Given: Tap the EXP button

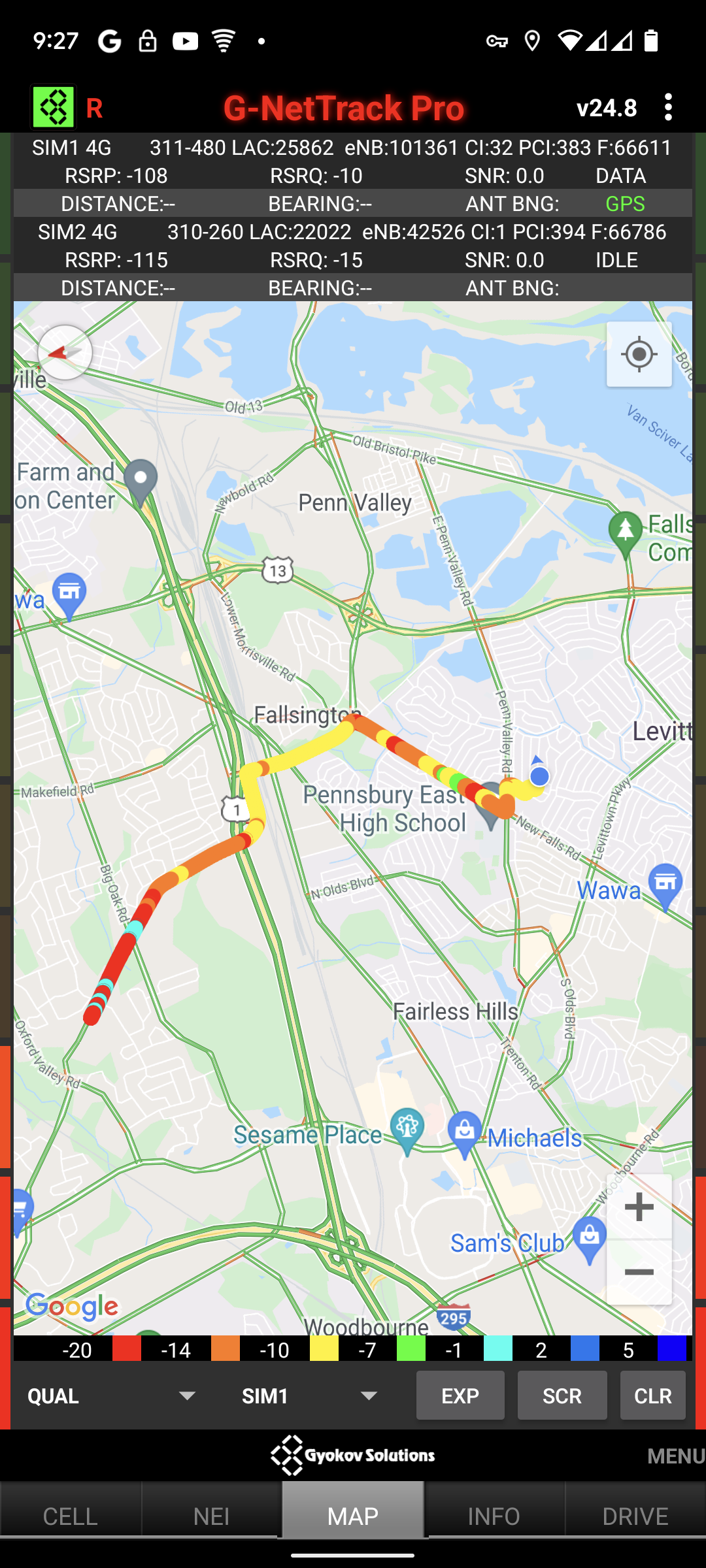Looking at the screenshot, I should pyautogui.click(x=460, y=1396).
